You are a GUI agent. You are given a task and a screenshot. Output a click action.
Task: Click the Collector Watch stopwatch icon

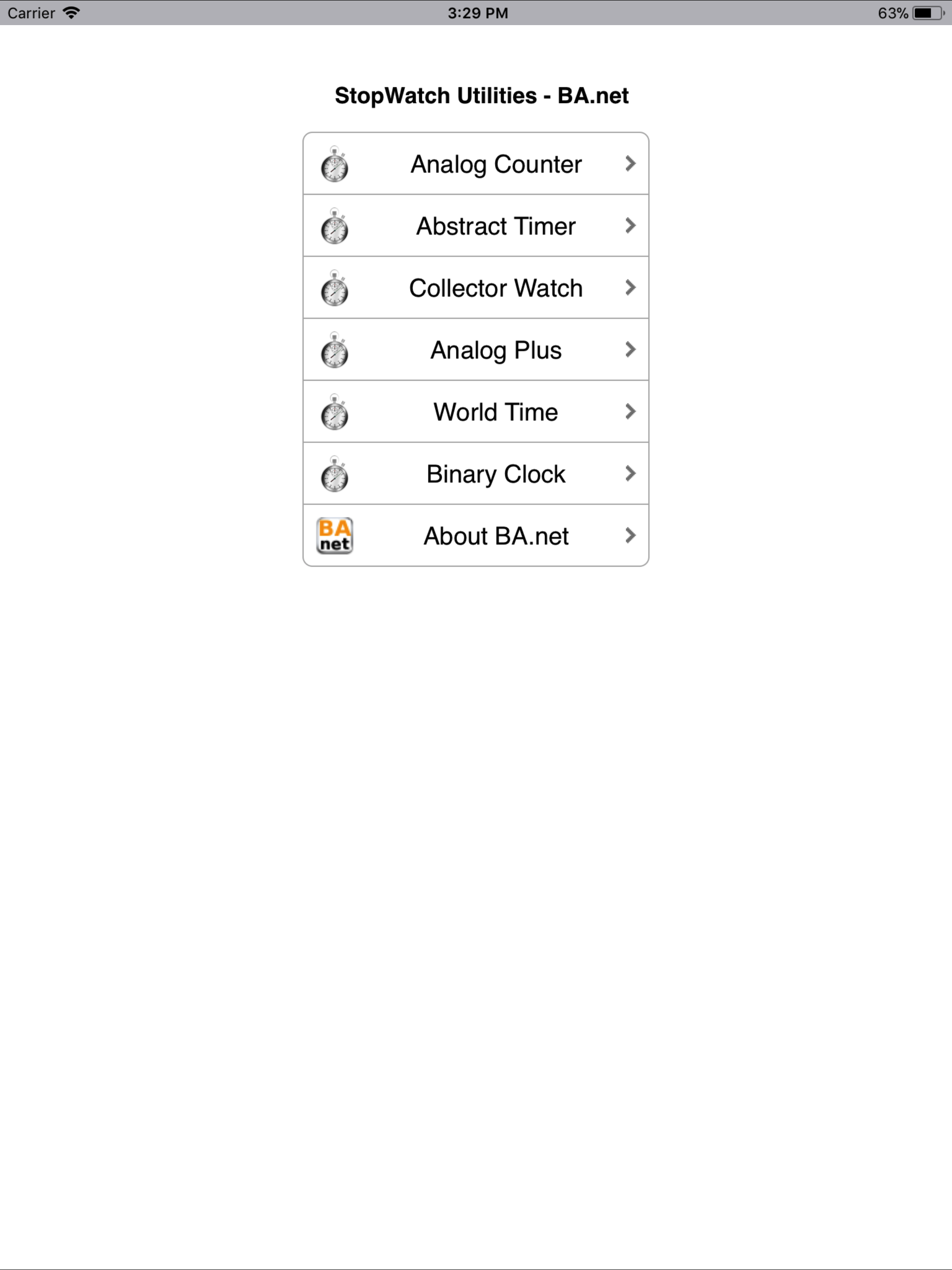pyautogui.click(x=335, y=289)
